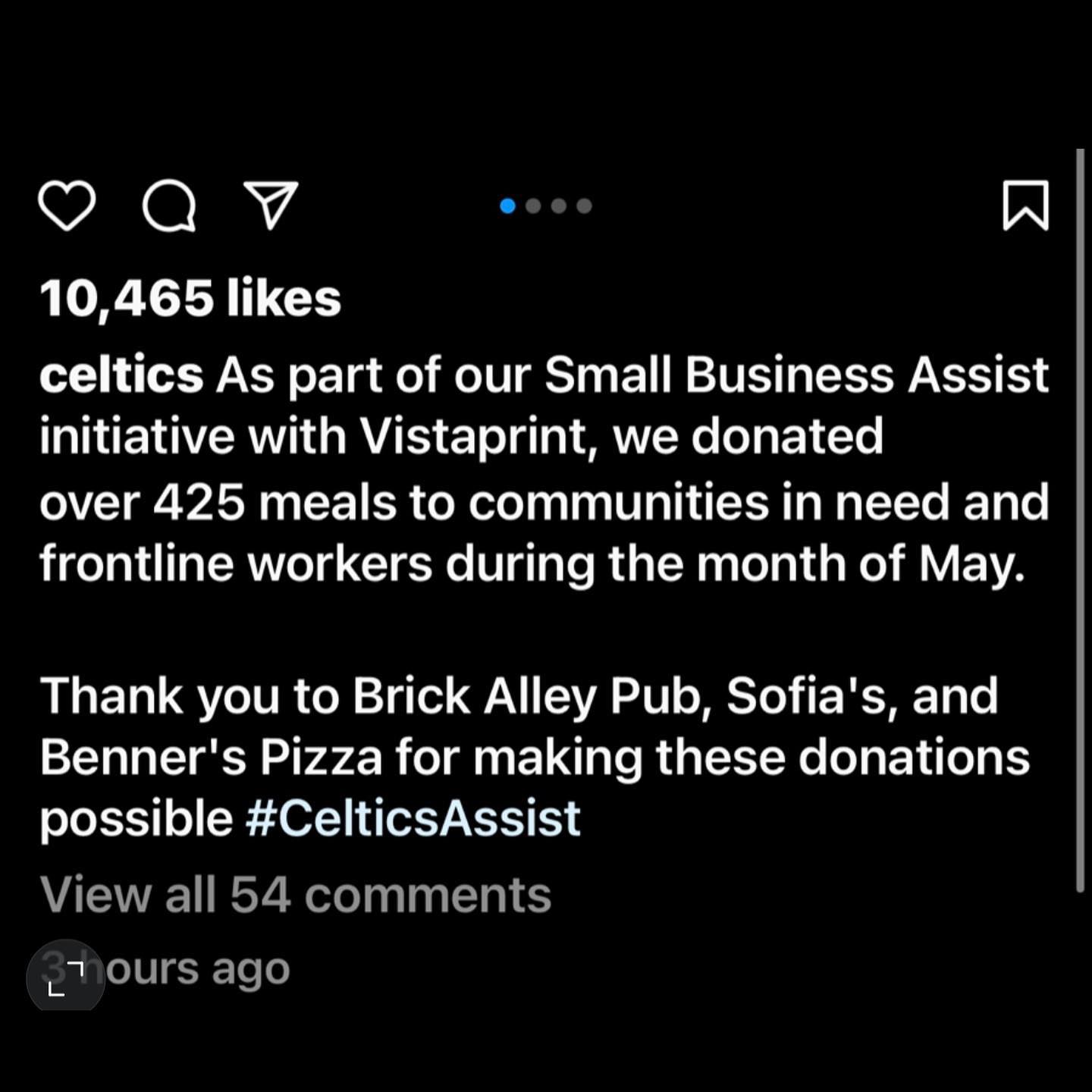Open the comment bubble icon
The image size is (1092, 1092).
[169, 206]
